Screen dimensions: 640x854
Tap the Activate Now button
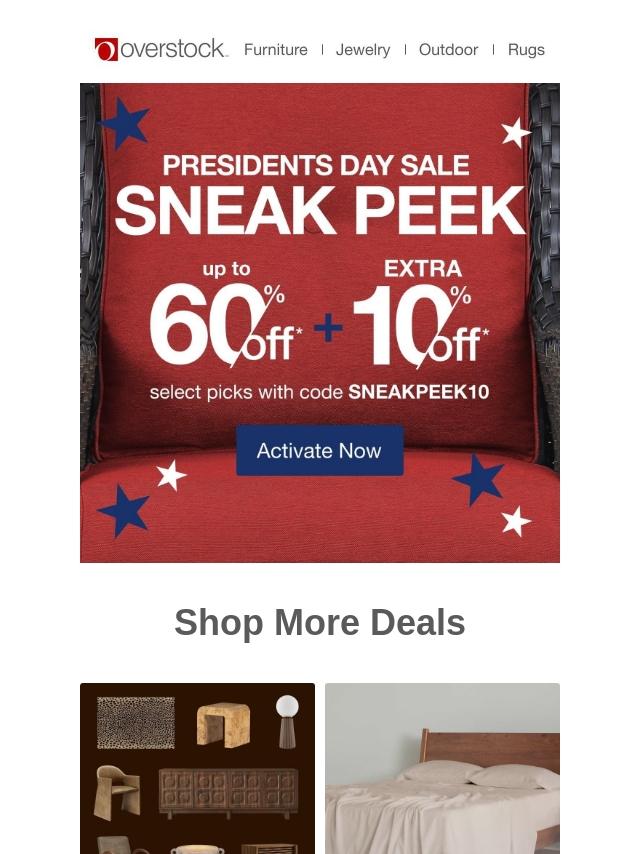(x=319, y=451)
